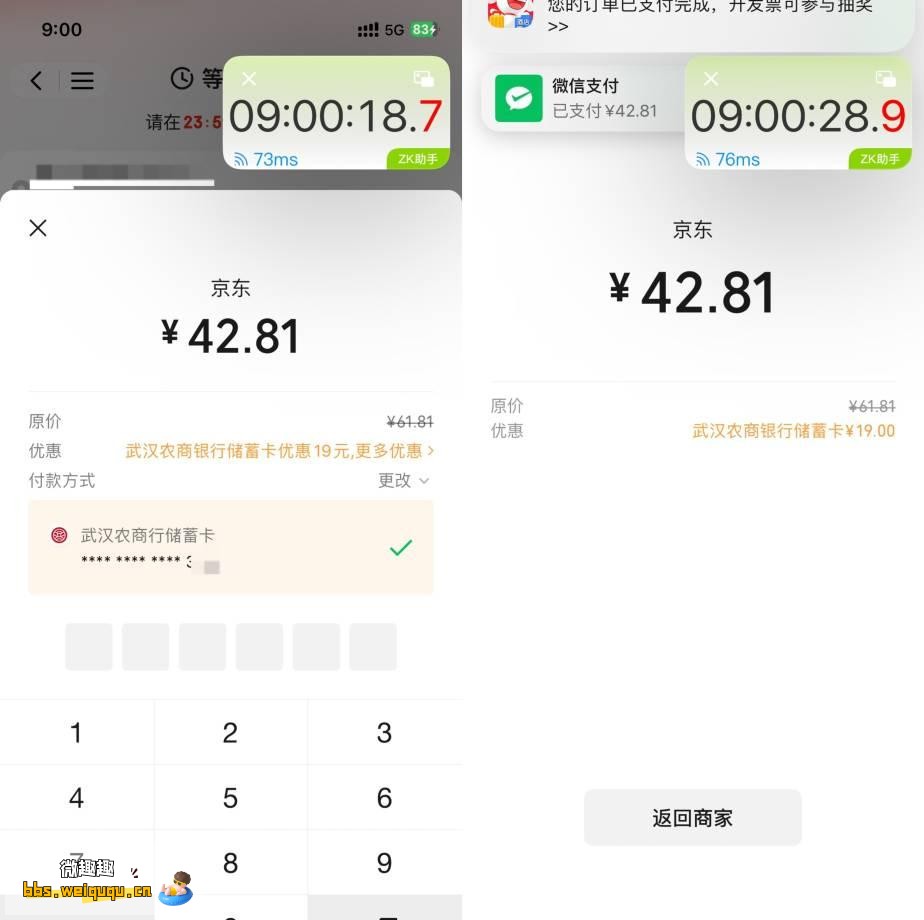Enter digit 9 on the keypad
This screenshot has width=924, height=920.
click(x=384, y=863)
